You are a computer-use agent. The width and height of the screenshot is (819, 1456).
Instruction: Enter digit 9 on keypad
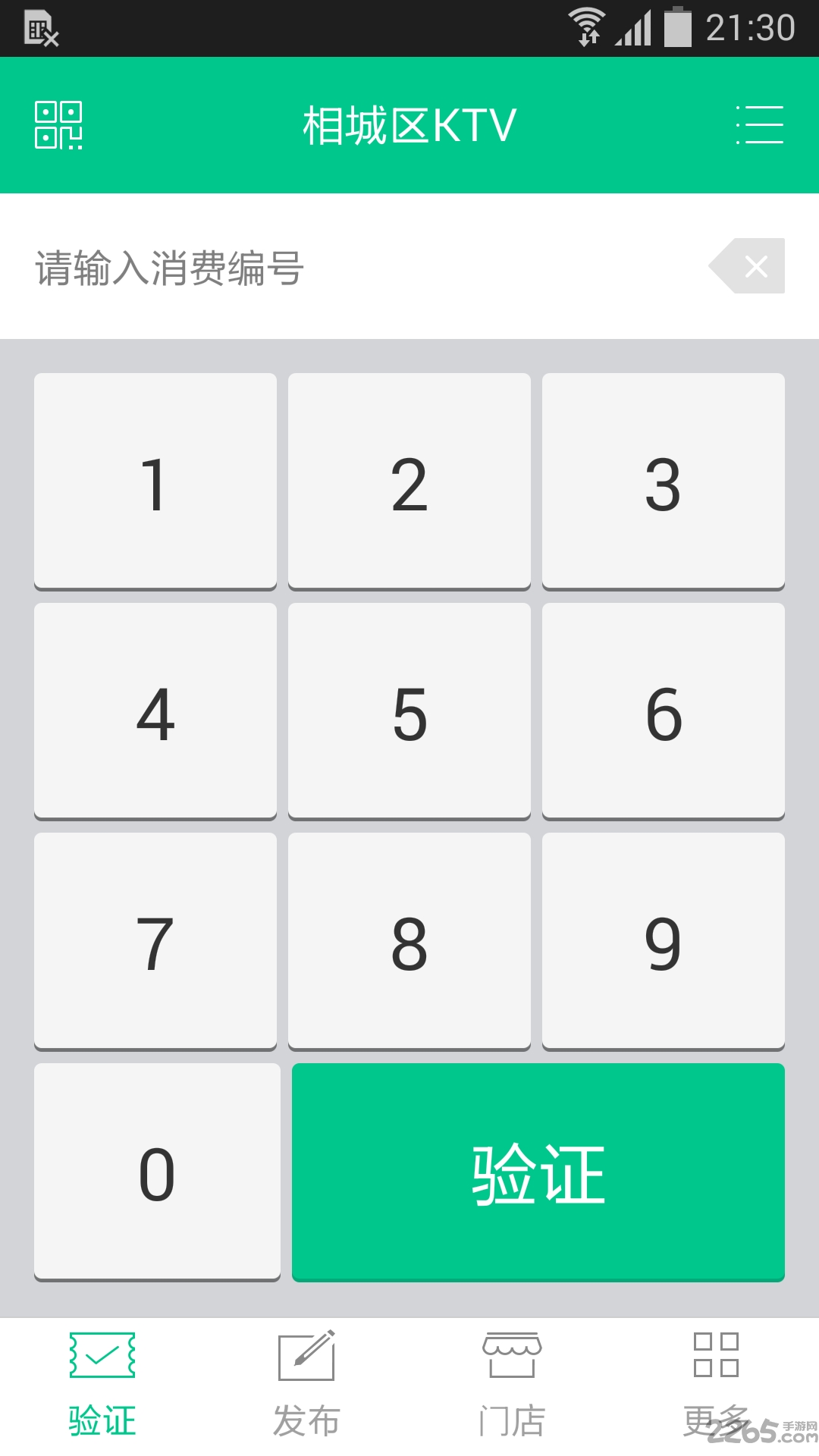click(664, 942)
